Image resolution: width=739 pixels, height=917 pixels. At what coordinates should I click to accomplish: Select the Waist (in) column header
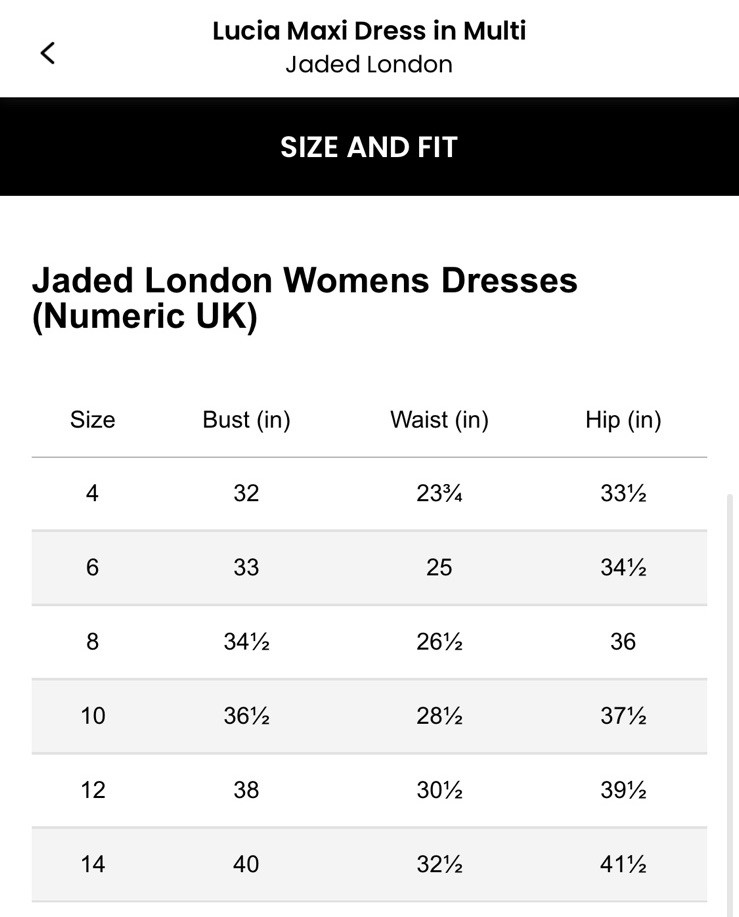point(439,420)
